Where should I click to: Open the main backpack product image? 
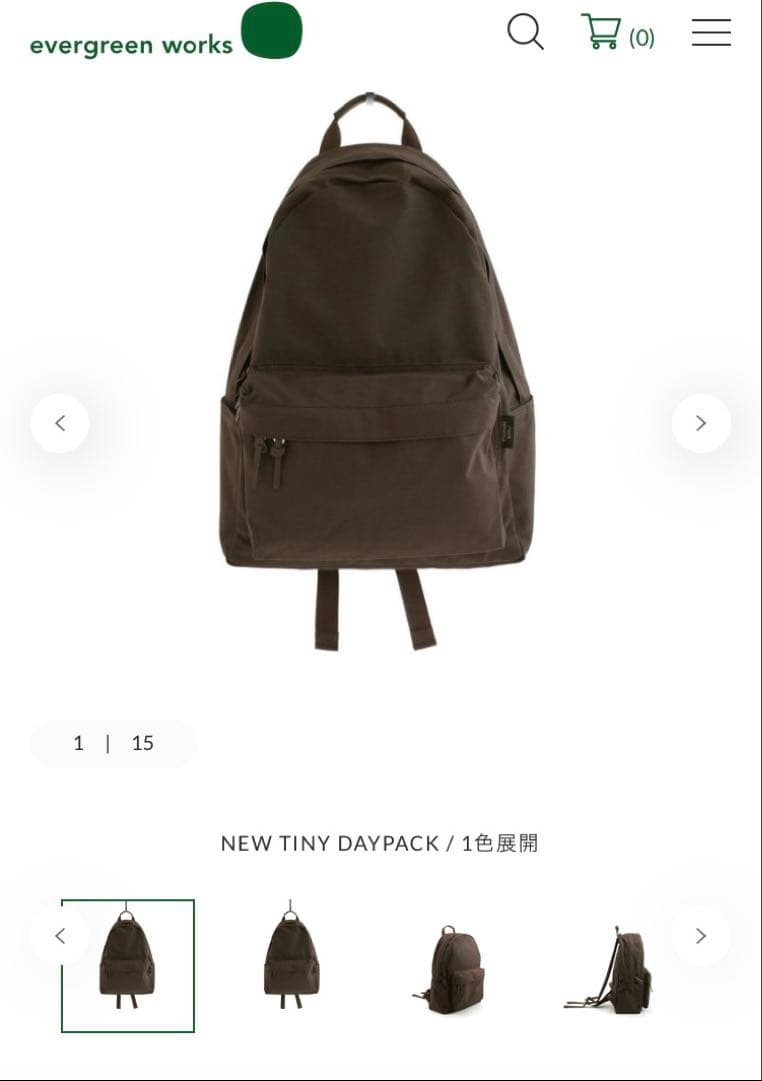(x=378, y=370)
